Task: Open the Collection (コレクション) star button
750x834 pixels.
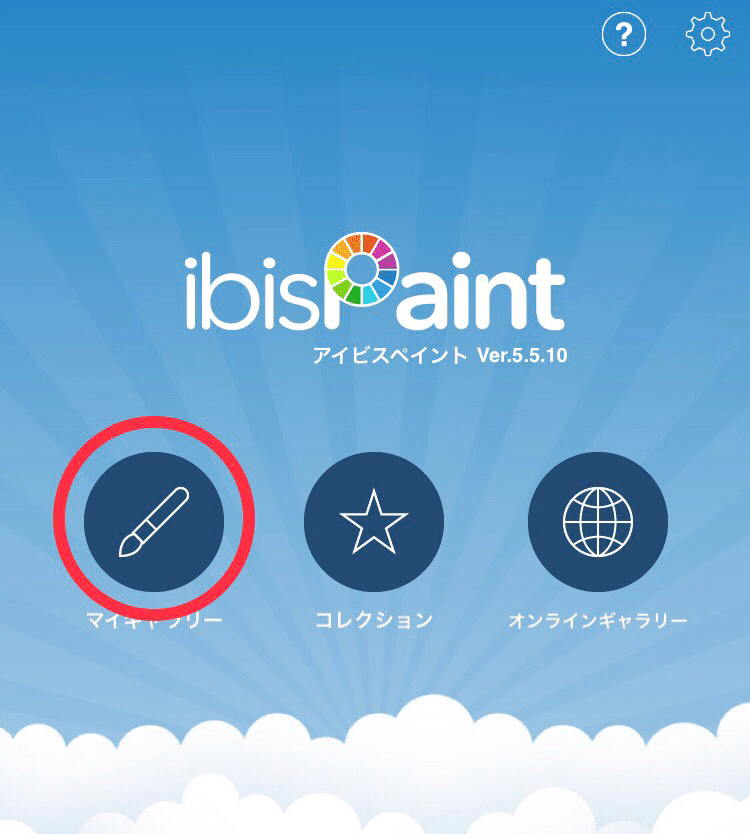Action: click(x=374, y=521)
